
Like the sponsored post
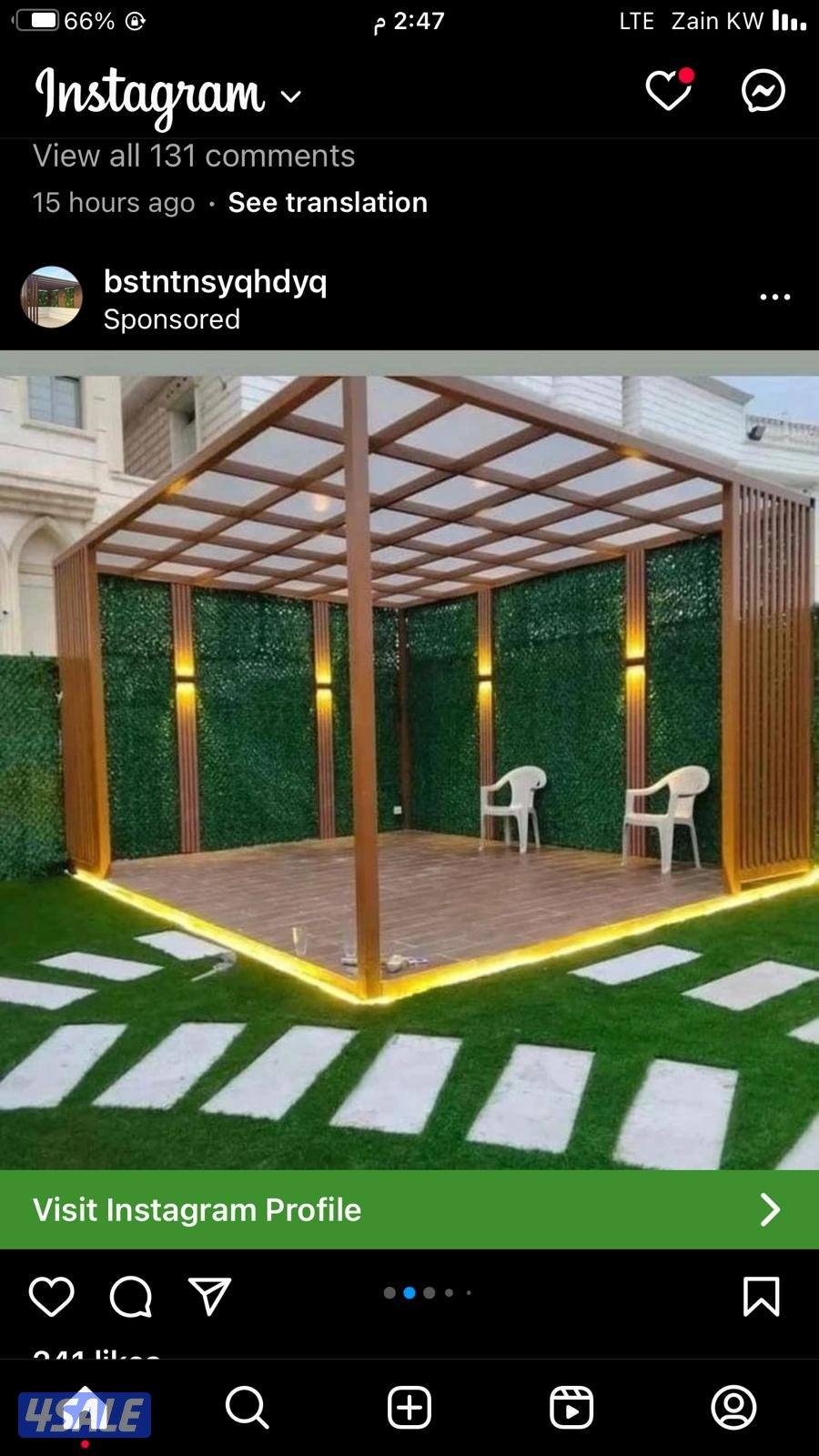tap(52, 1296)
